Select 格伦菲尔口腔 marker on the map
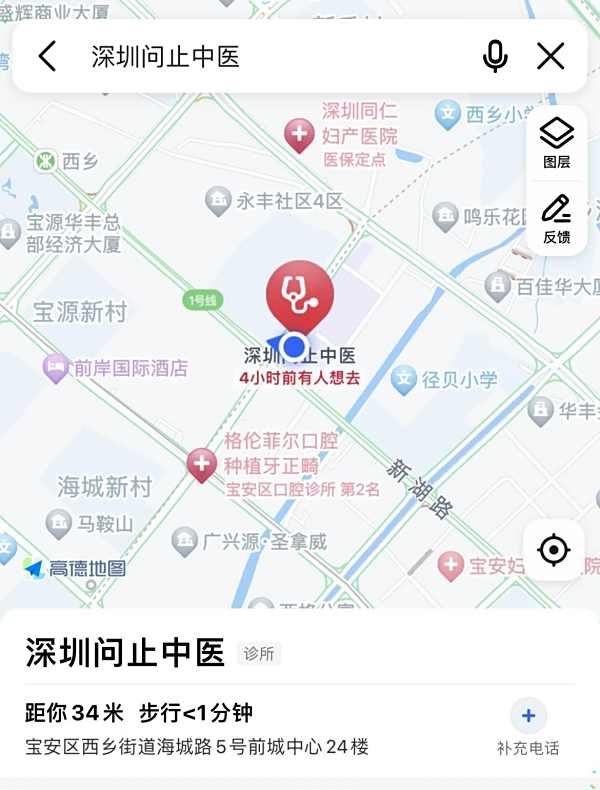 [202, 463]
